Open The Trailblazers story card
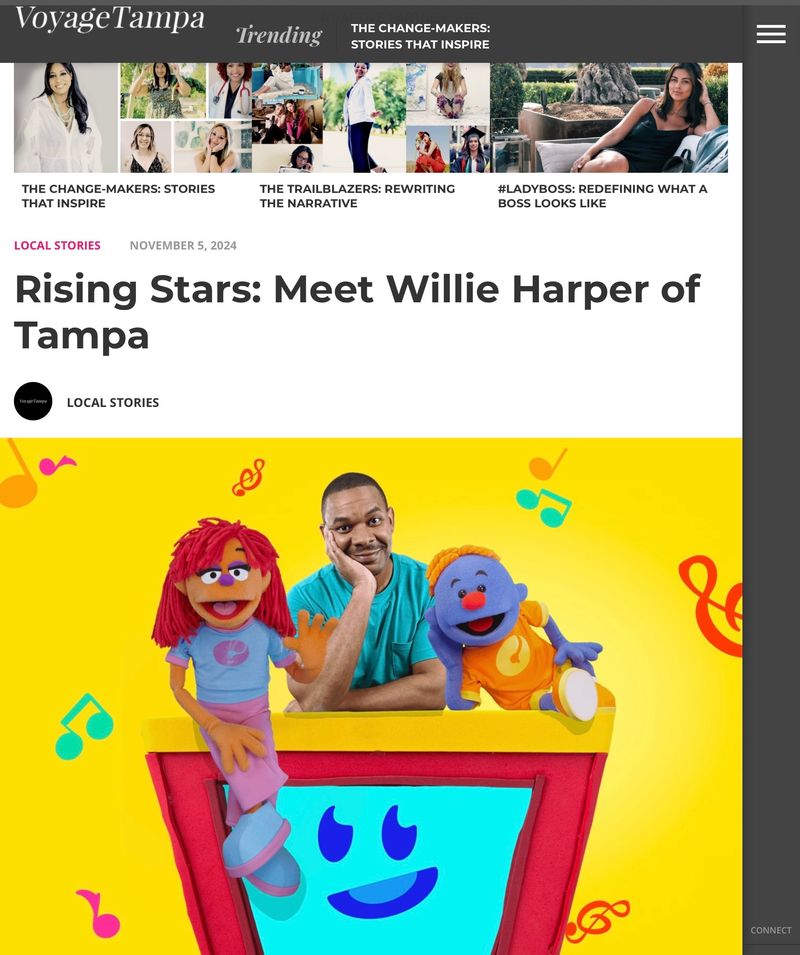 point(357,195)
